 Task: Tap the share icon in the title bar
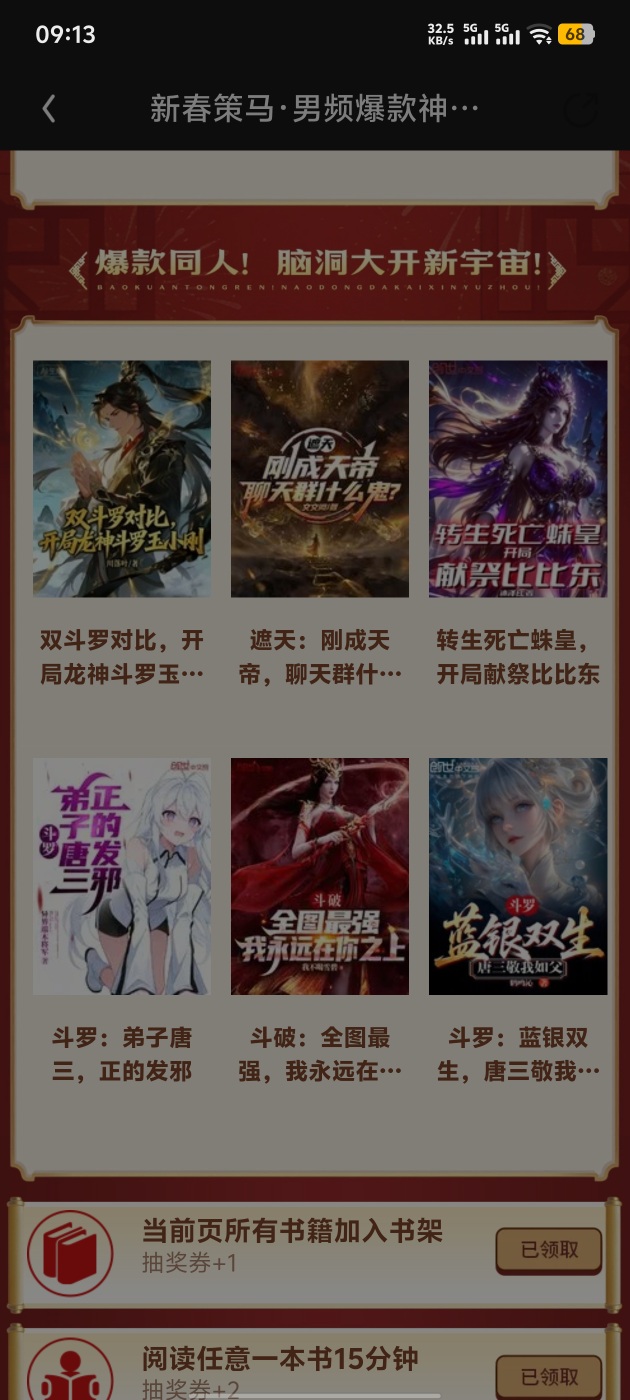pyautogui.click(x=581, y=108)
